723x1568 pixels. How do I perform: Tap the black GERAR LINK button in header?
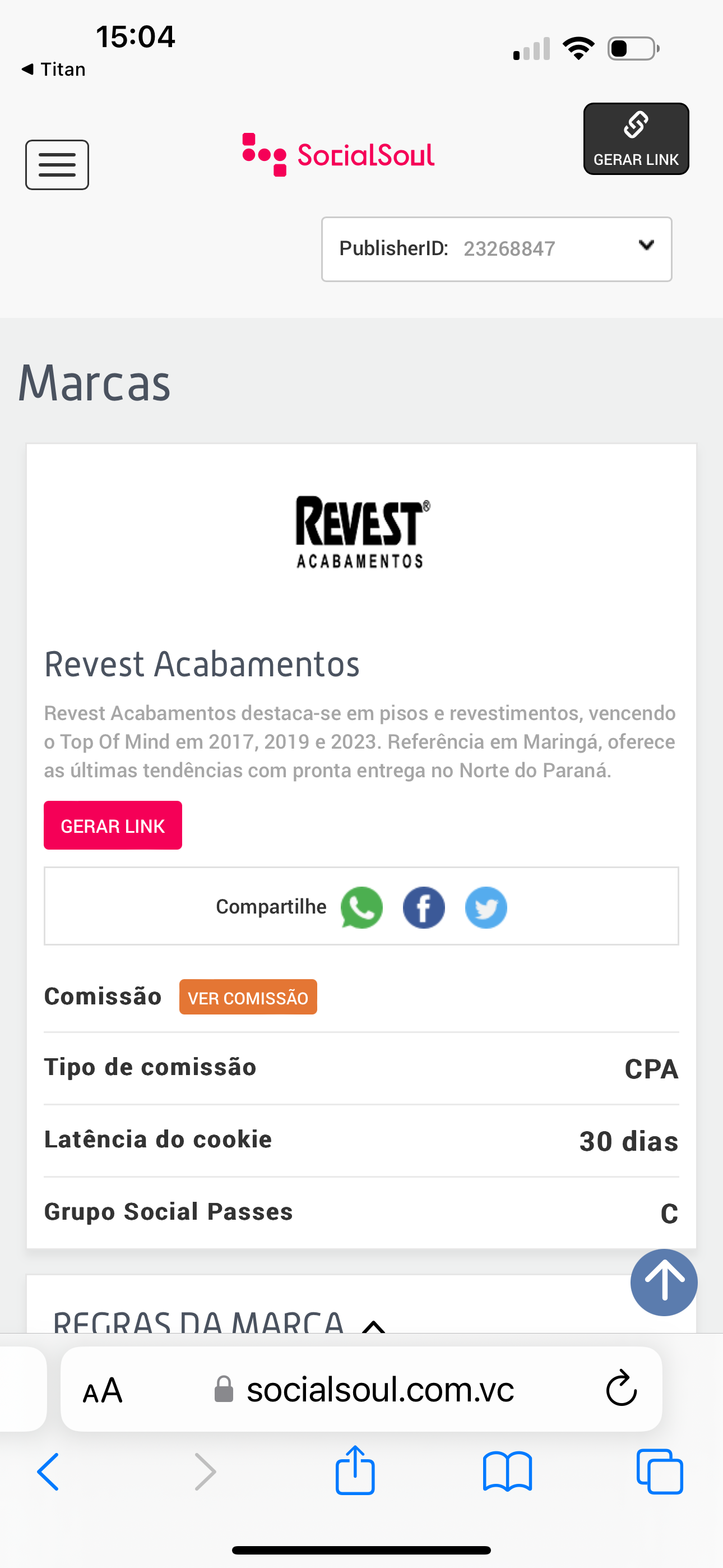[x=636, y=139]
